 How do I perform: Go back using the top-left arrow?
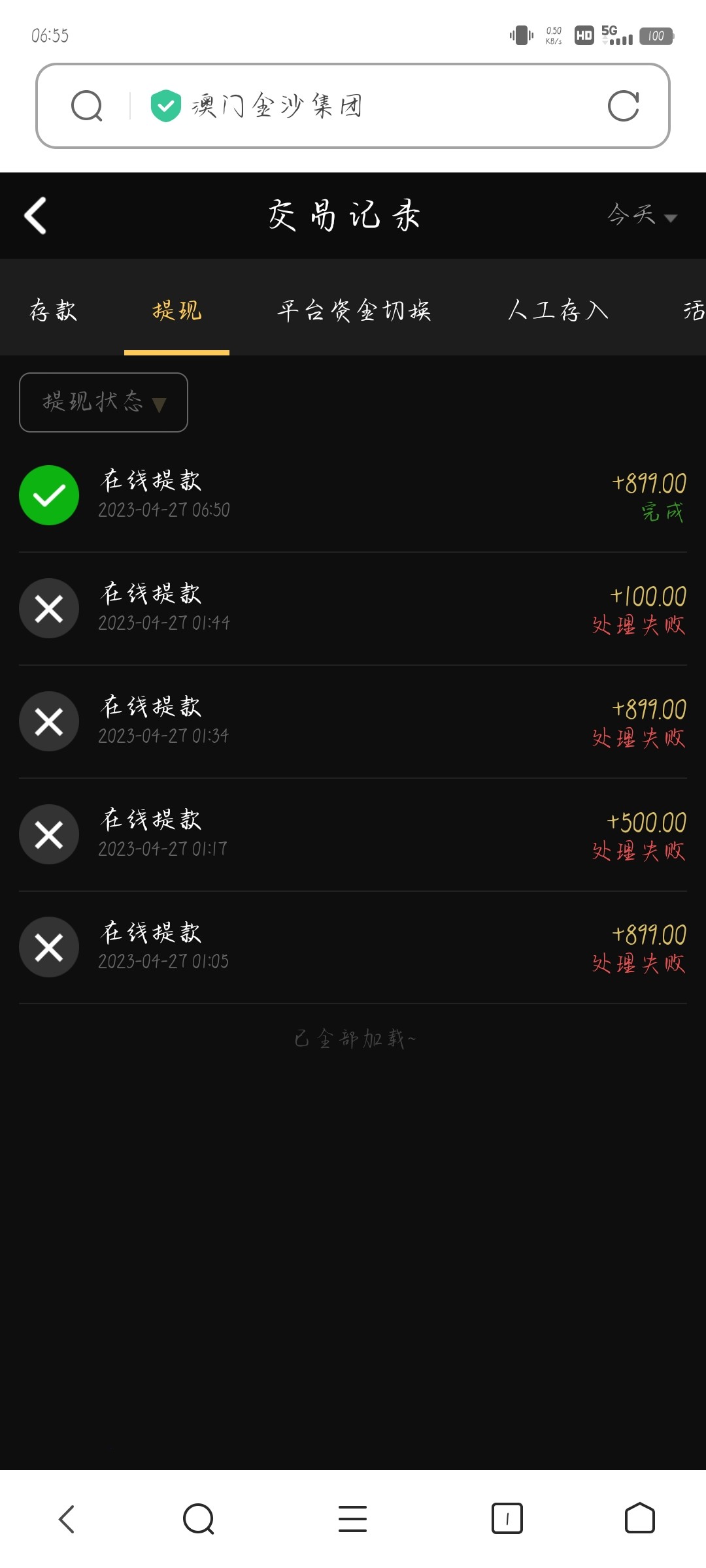pos(34,216)
